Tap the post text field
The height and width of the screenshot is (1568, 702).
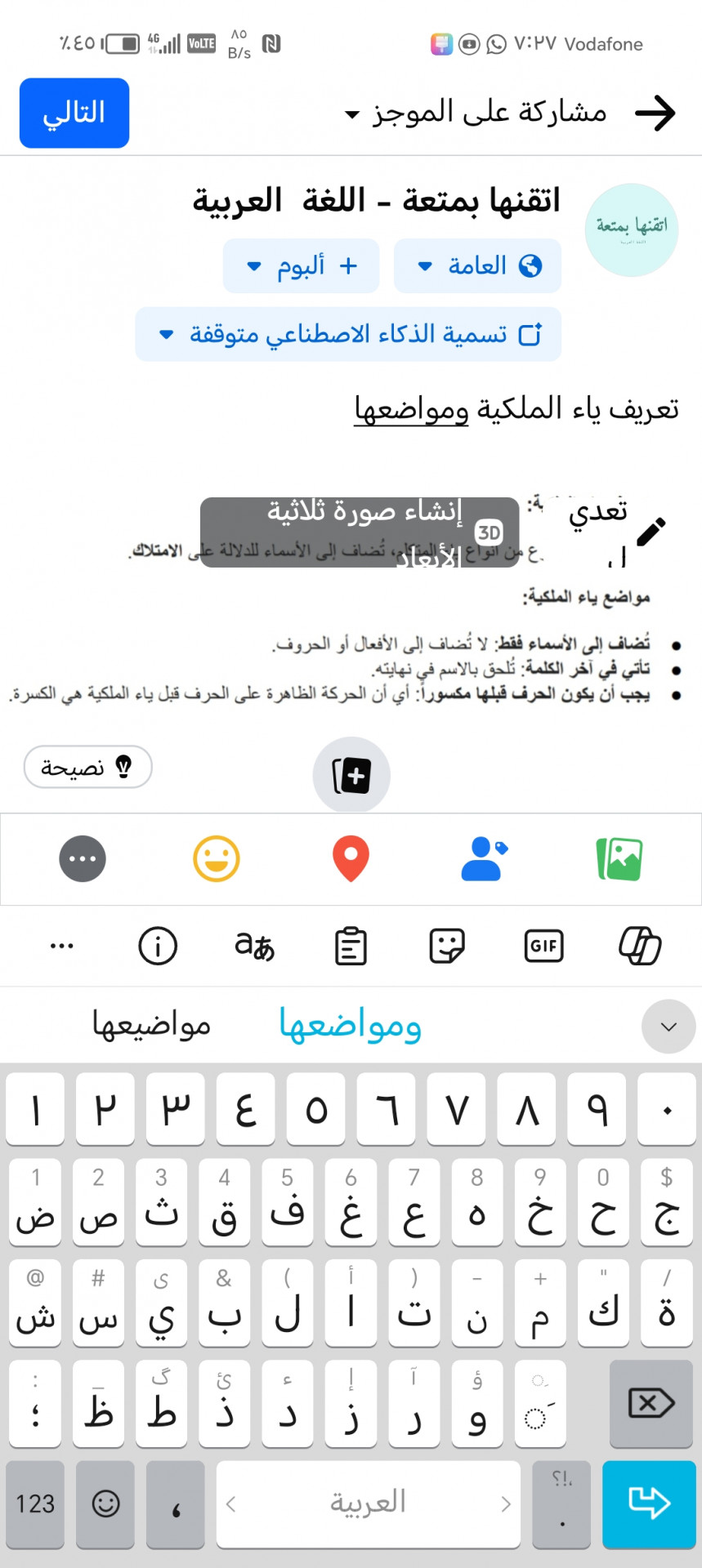[x=516, y=408]
